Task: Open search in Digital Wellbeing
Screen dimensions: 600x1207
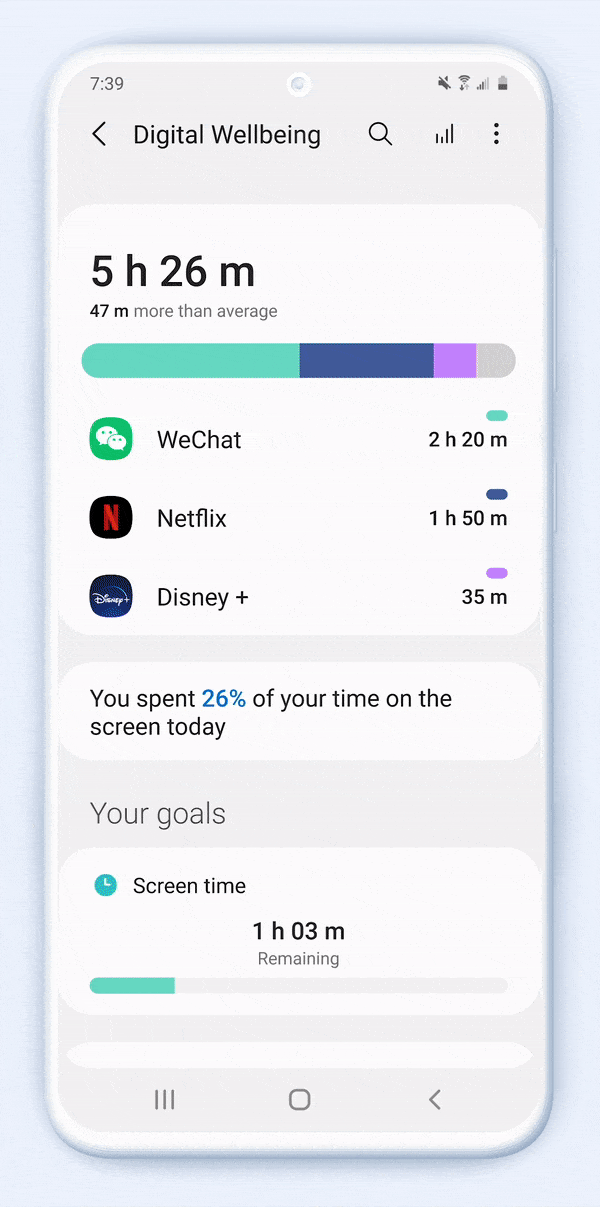Action: click(380, 135)
